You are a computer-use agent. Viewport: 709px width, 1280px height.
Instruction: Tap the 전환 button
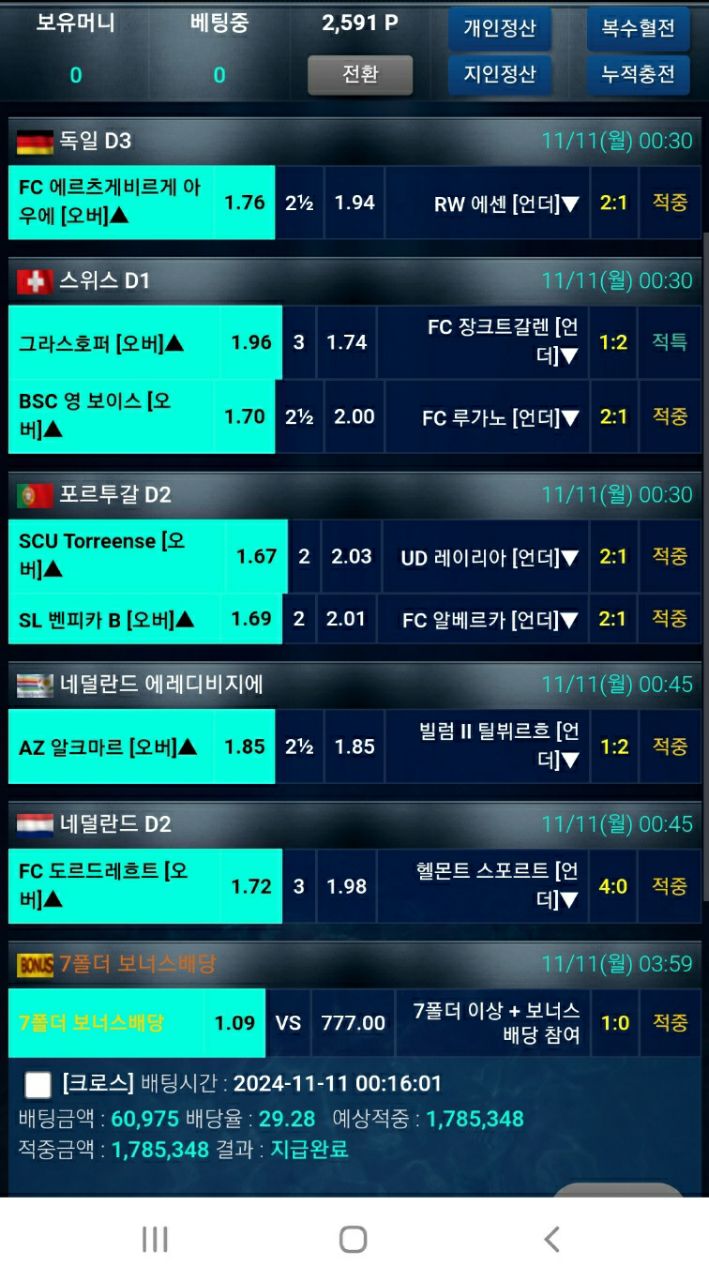tap(360, 75)
